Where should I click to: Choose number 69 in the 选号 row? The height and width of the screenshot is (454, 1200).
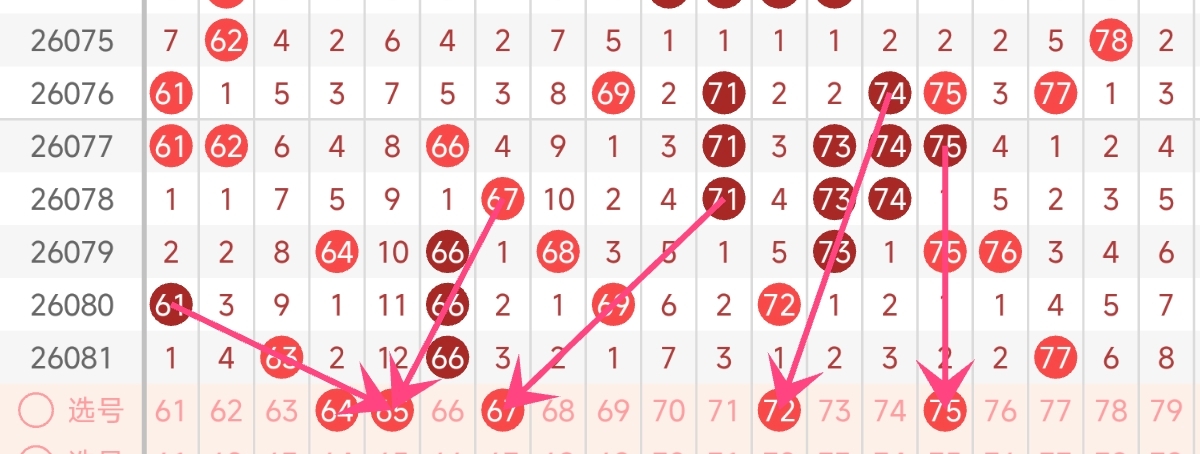(x=613, y=410)
